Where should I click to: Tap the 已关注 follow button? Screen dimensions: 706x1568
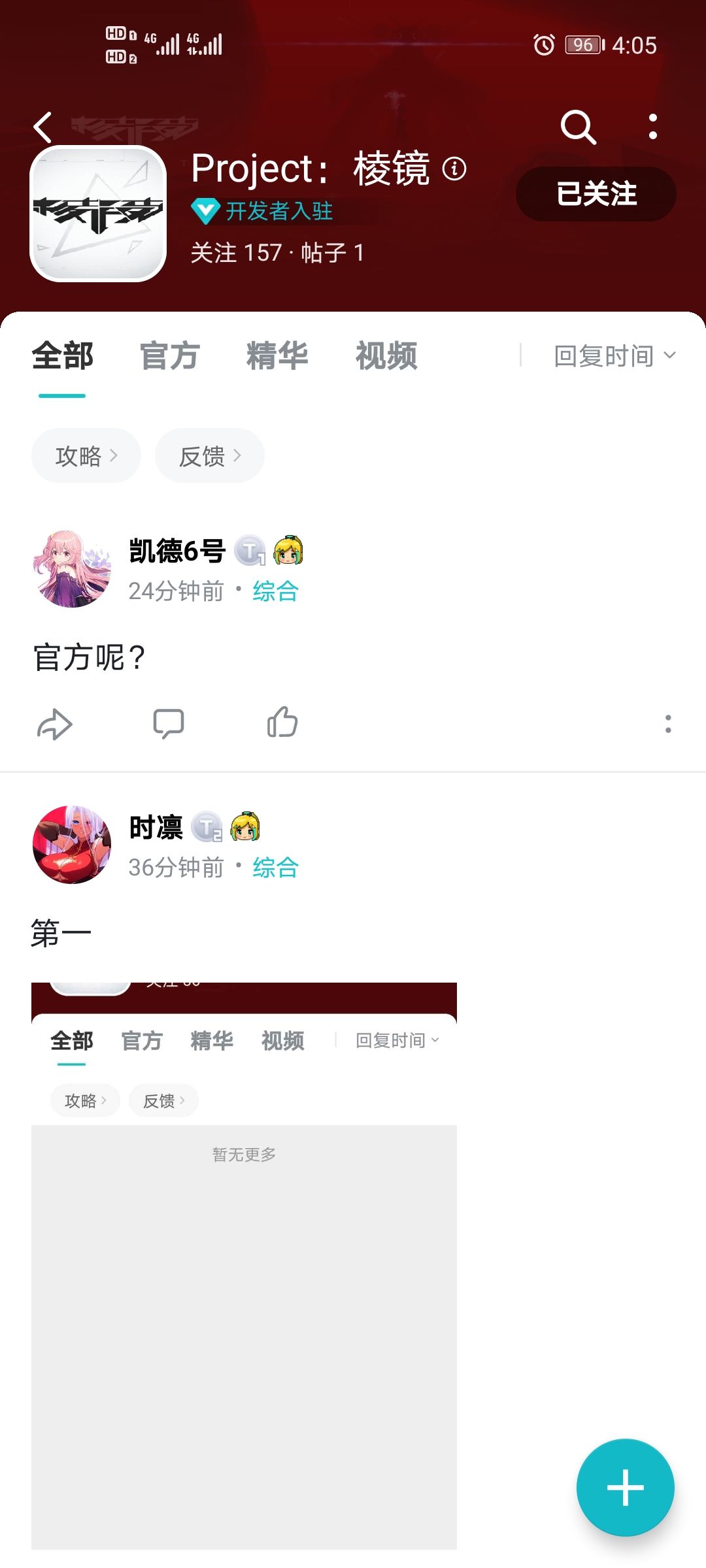596,194
